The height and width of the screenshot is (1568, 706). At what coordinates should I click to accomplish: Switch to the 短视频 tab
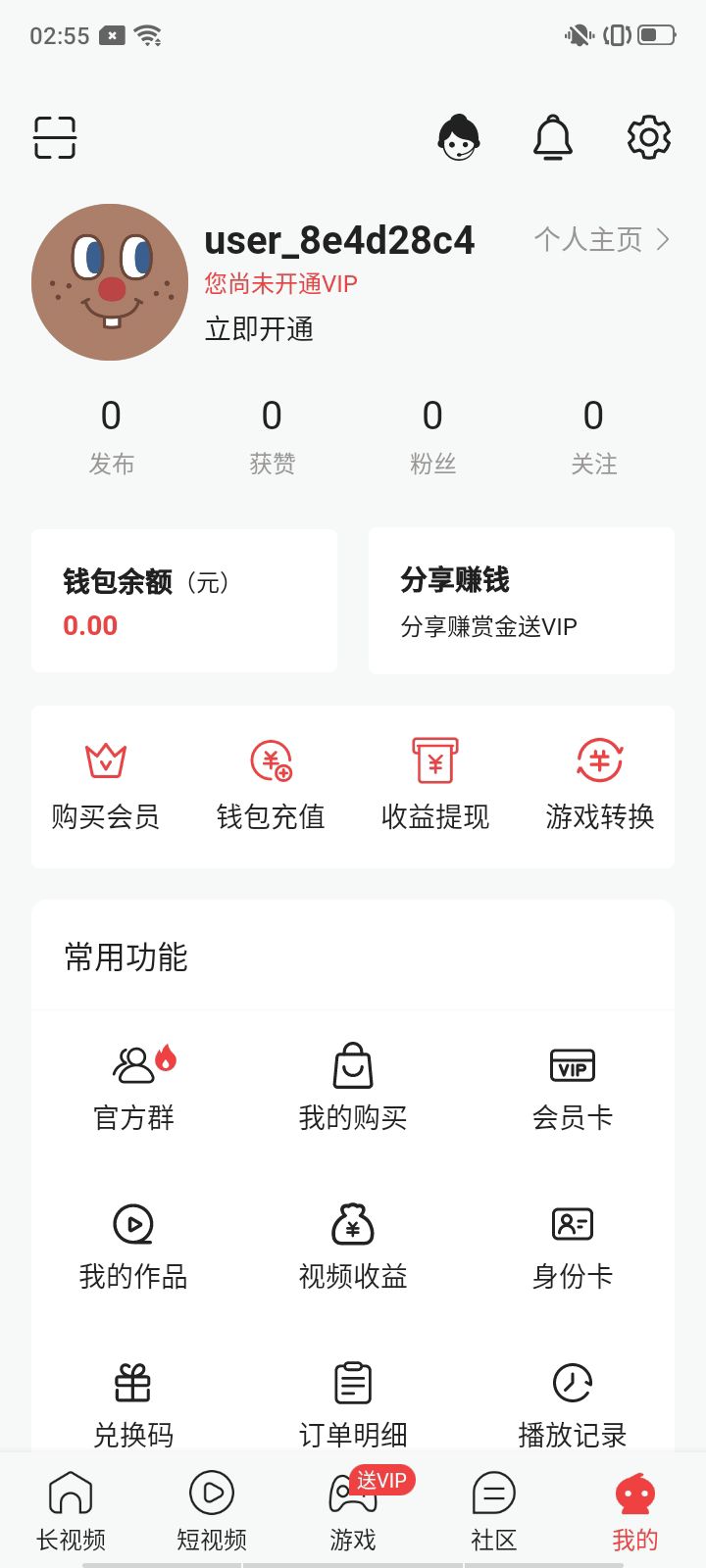pos(212,1511)
